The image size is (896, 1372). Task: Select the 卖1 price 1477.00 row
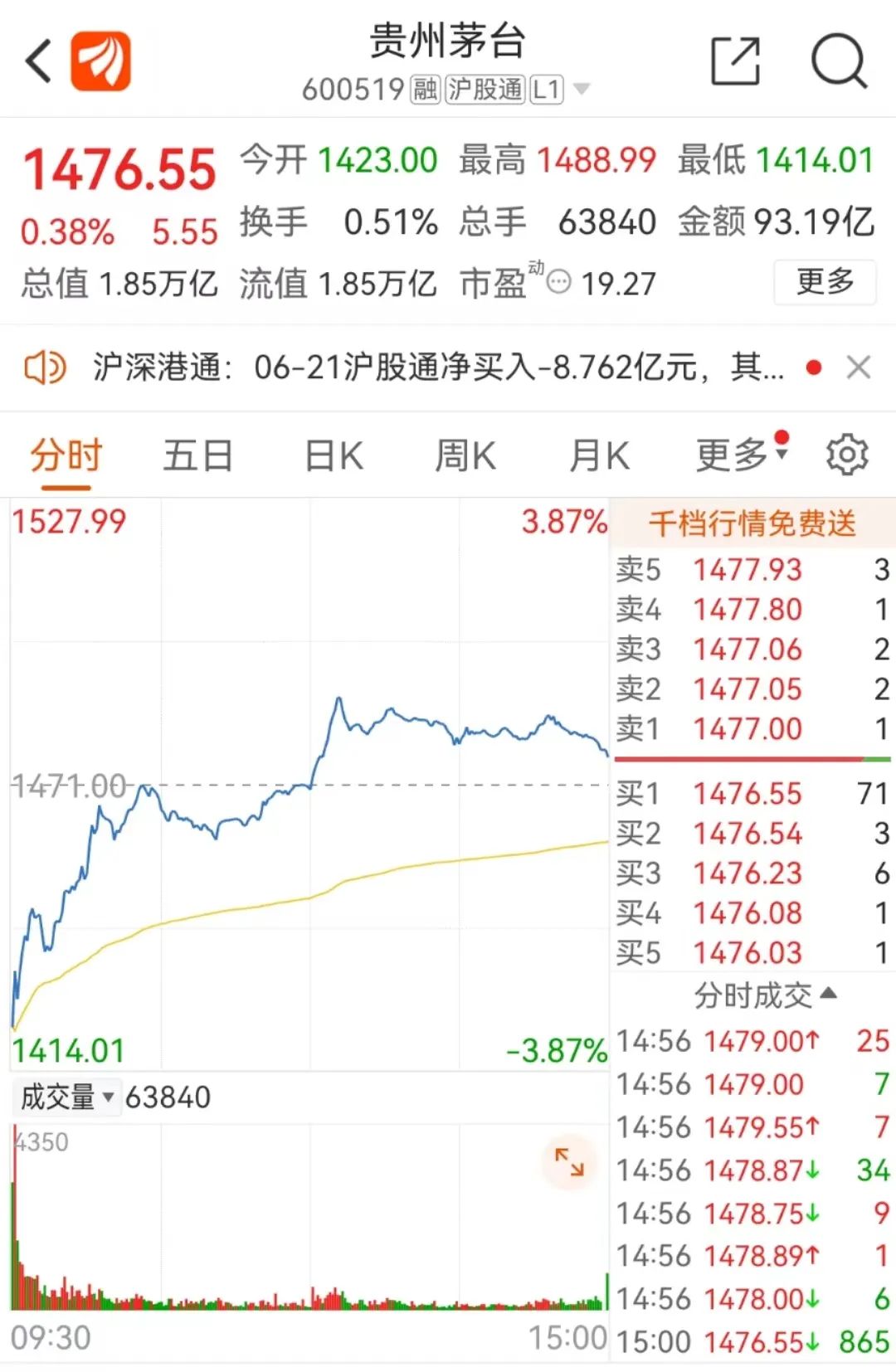747,729
